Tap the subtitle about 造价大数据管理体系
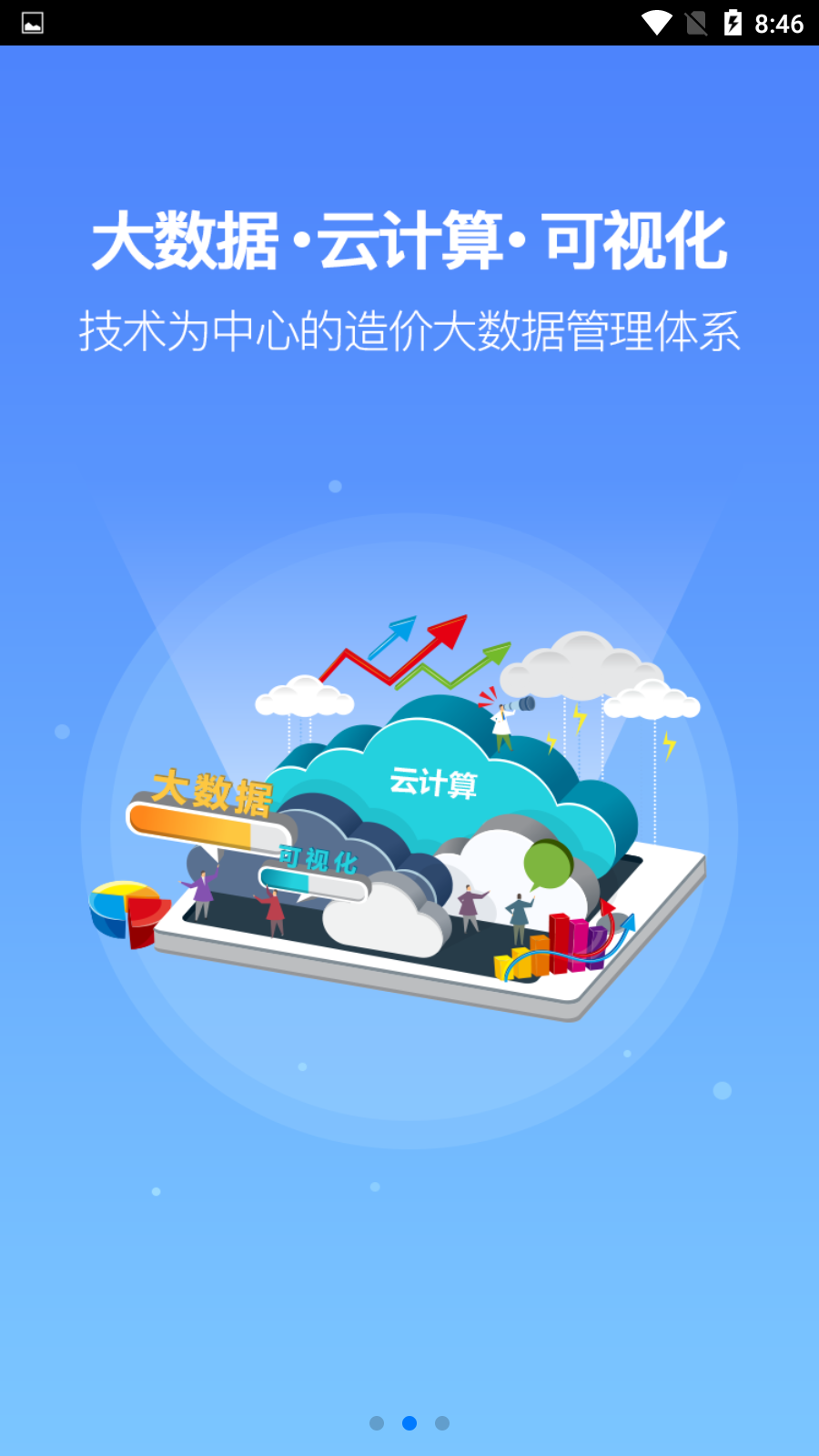Image resolution: width=819 pixels, height=1456 pixels. click(409, 330)
